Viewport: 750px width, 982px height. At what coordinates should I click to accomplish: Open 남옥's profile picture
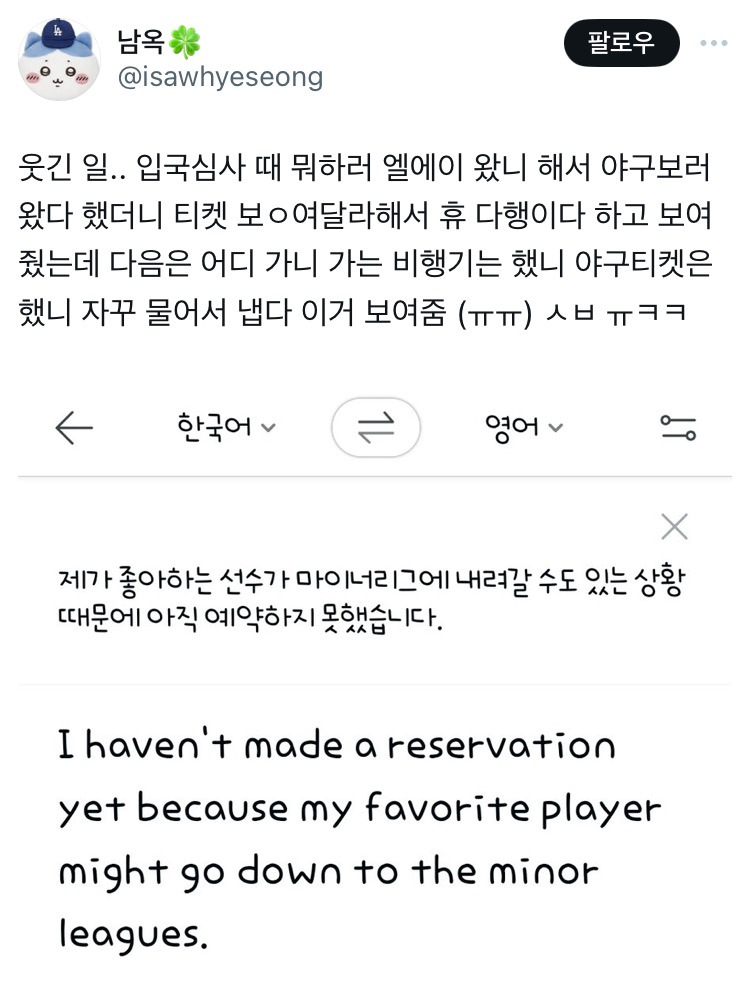tap(59, 59)
